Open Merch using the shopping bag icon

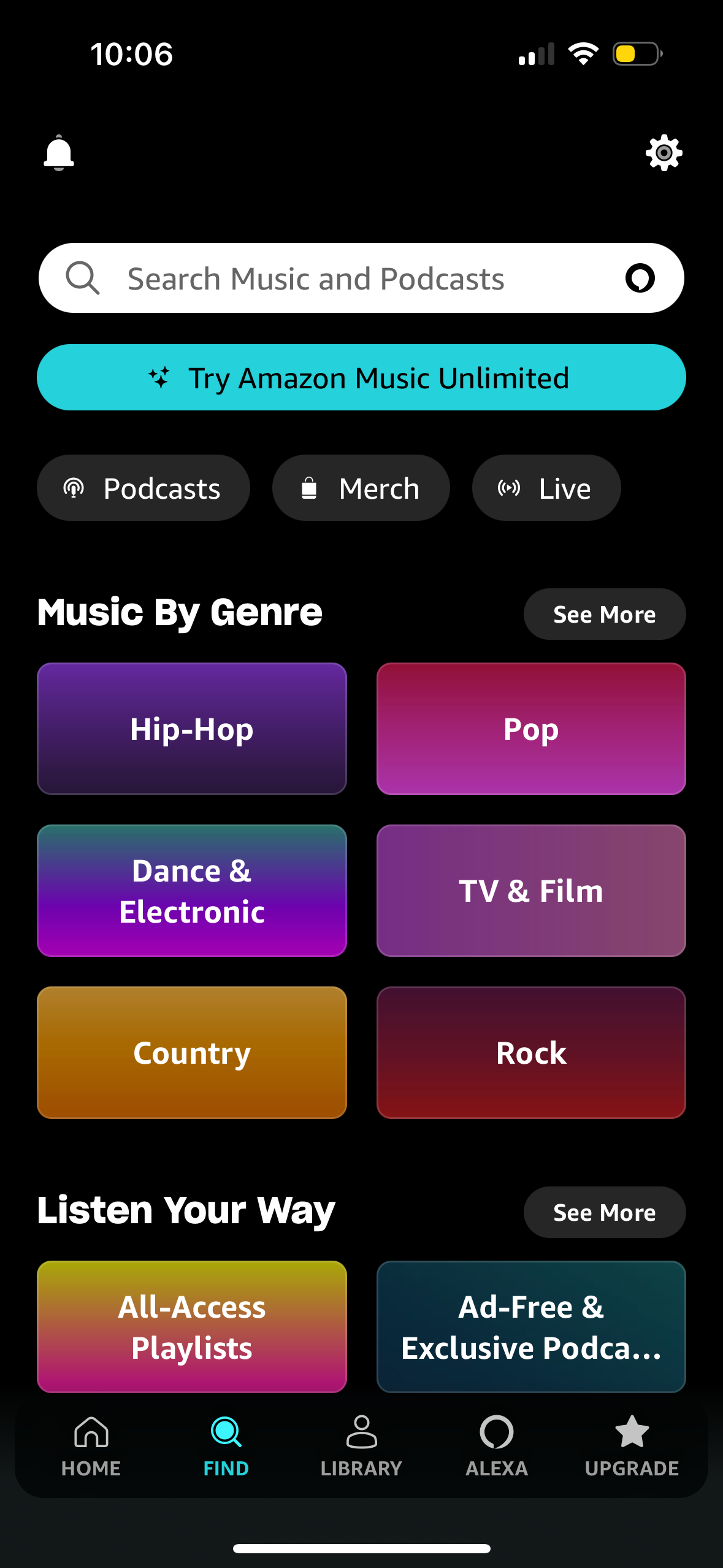(x=361, y=488)
